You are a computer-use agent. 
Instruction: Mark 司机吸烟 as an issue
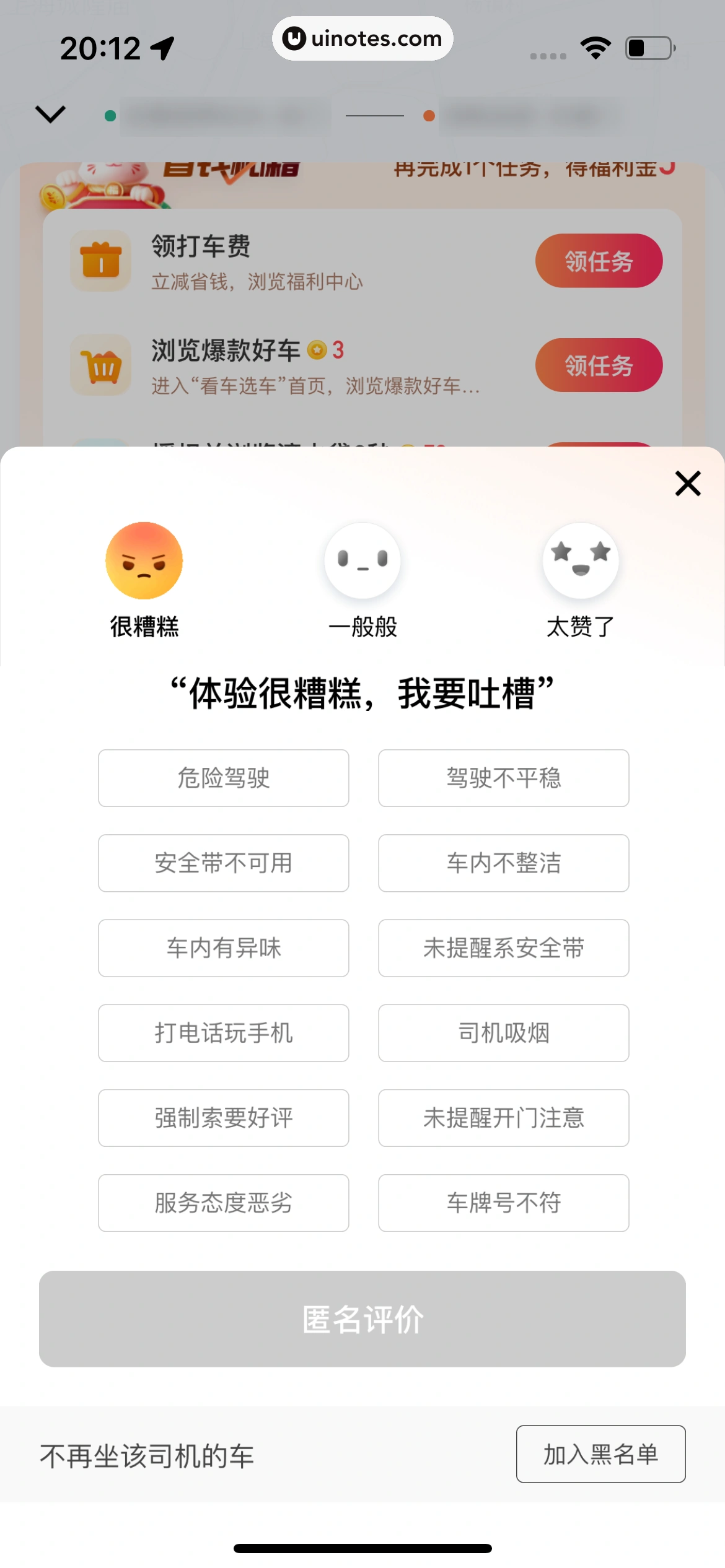click(x=503, y=1032)
